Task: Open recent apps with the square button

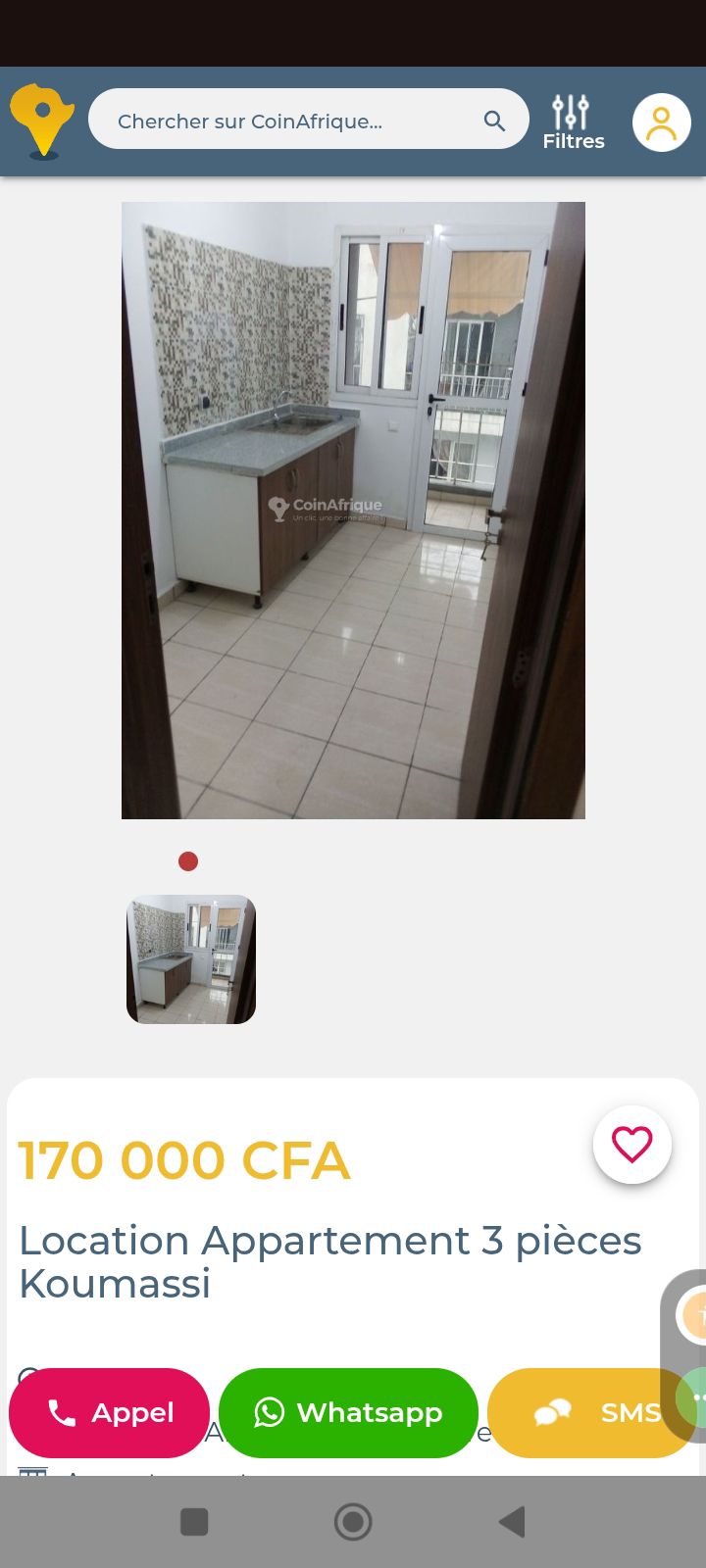Action: (194, 1522)
